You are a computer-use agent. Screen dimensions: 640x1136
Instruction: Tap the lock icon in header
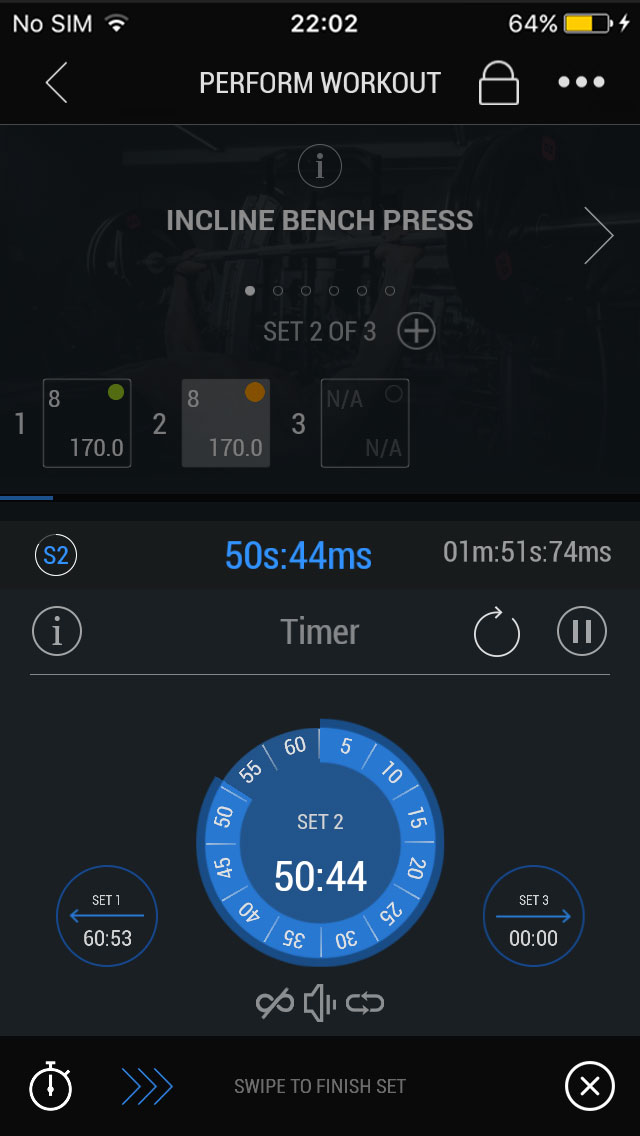click(499, 83)
